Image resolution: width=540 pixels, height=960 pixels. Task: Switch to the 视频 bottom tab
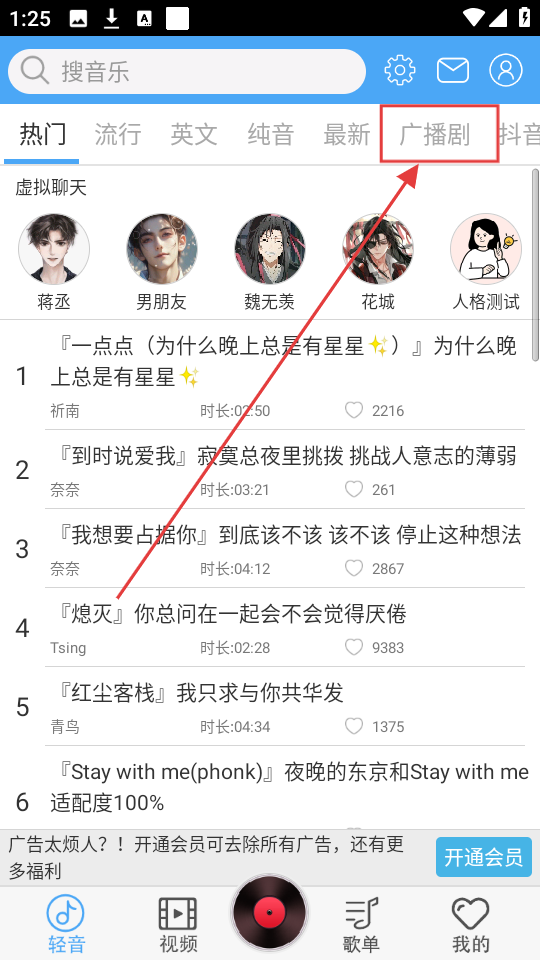click(178, 924)
